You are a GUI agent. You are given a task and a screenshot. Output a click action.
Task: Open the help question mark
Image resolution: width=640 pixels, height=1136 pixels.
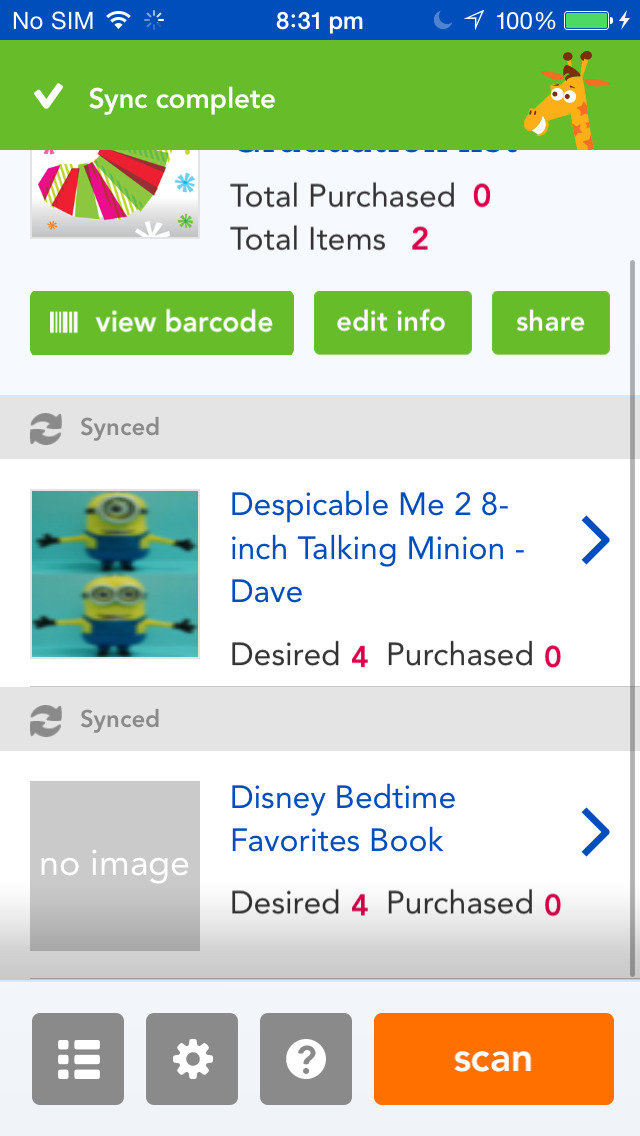coord(306,1059)
